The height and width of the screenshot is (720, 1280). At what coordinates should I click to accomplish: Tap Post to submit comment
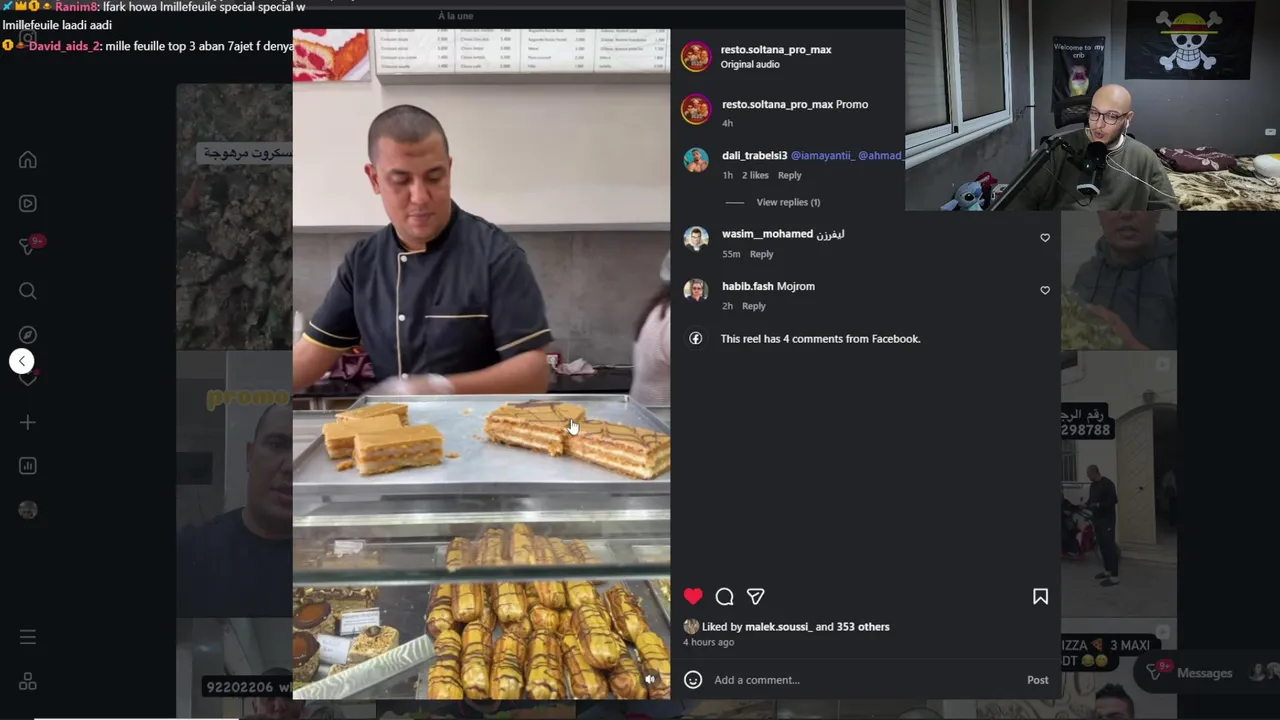1037,680
